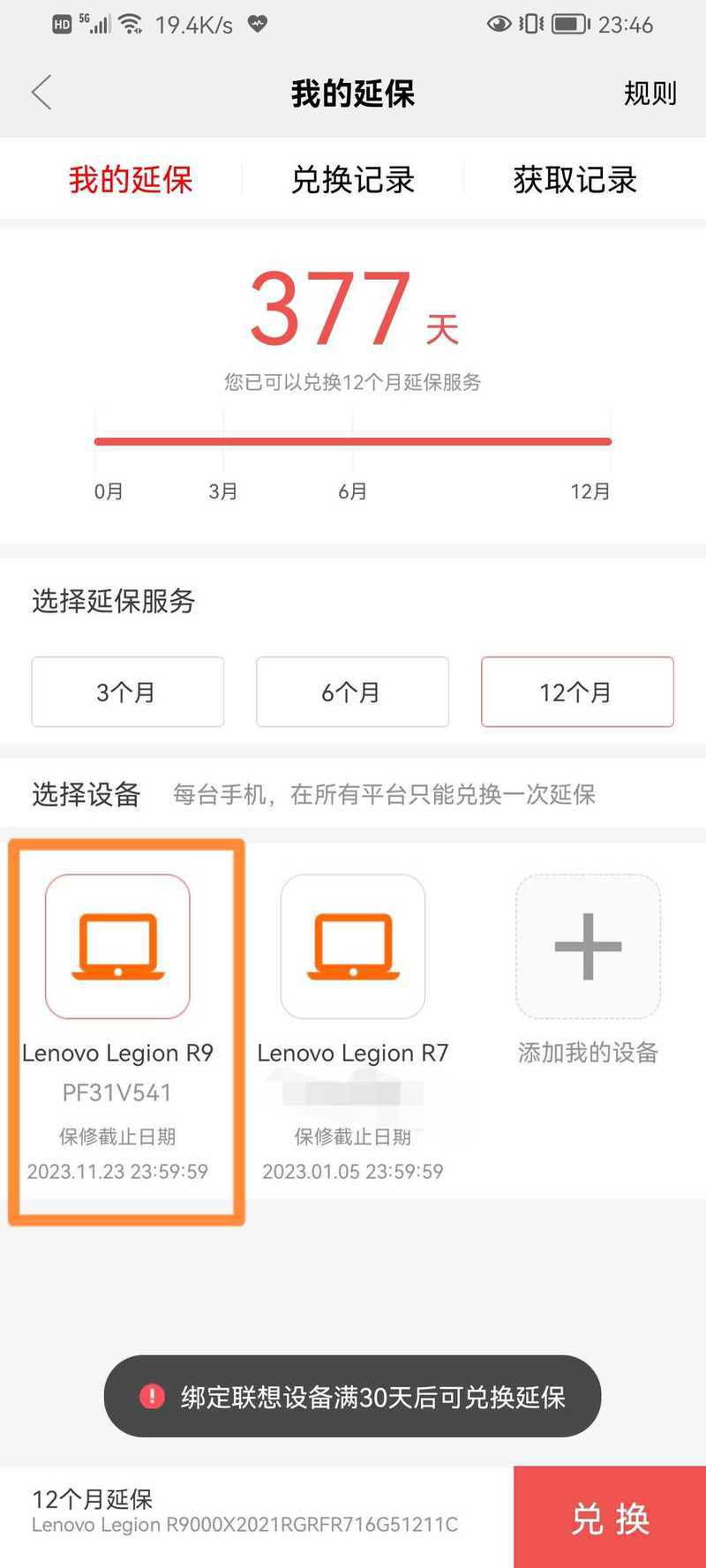Choose the 3个月 warranty option
Viewport: 706px width, 1568px height.
(128, 692)
